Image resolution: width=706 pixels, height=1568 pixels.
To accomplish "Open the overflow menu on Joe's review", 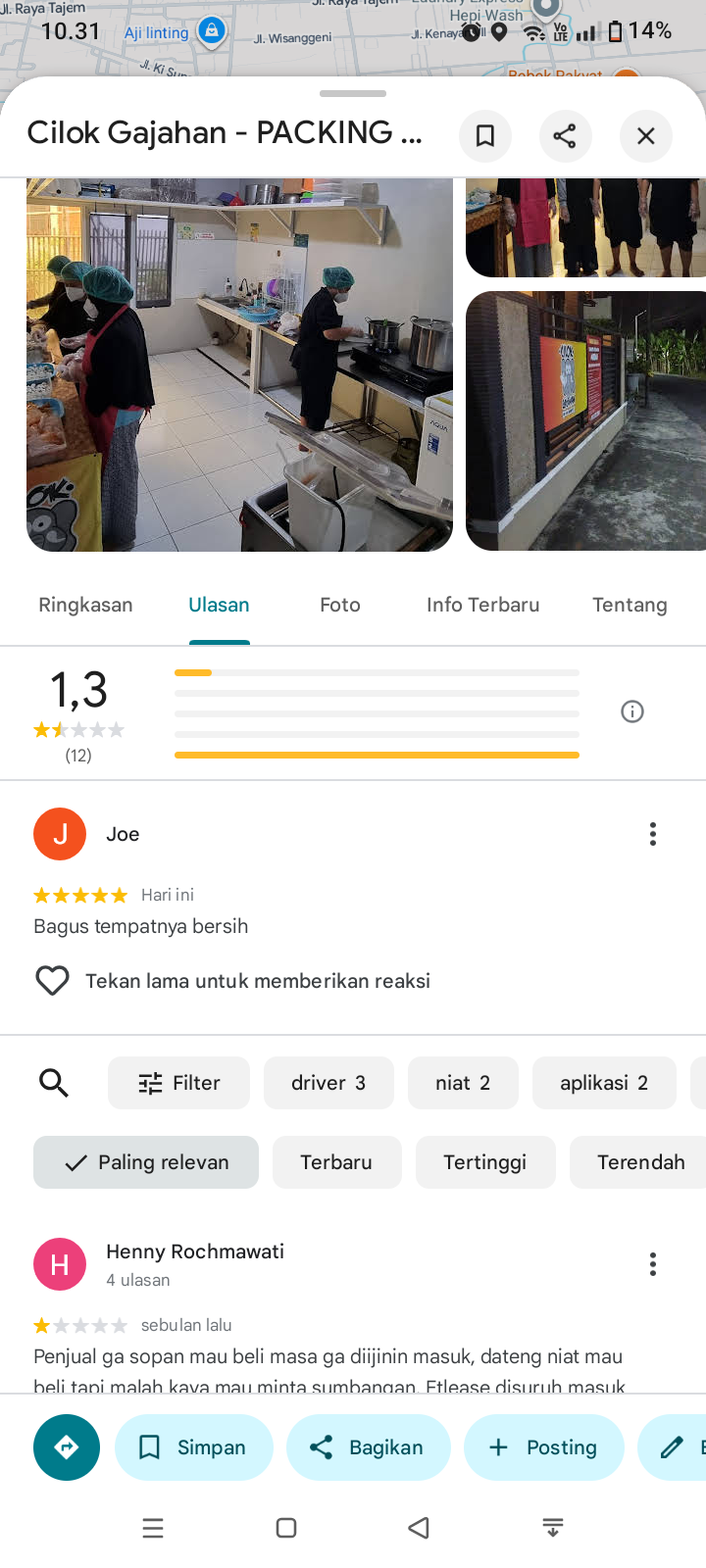I will (x=653, y=834).
